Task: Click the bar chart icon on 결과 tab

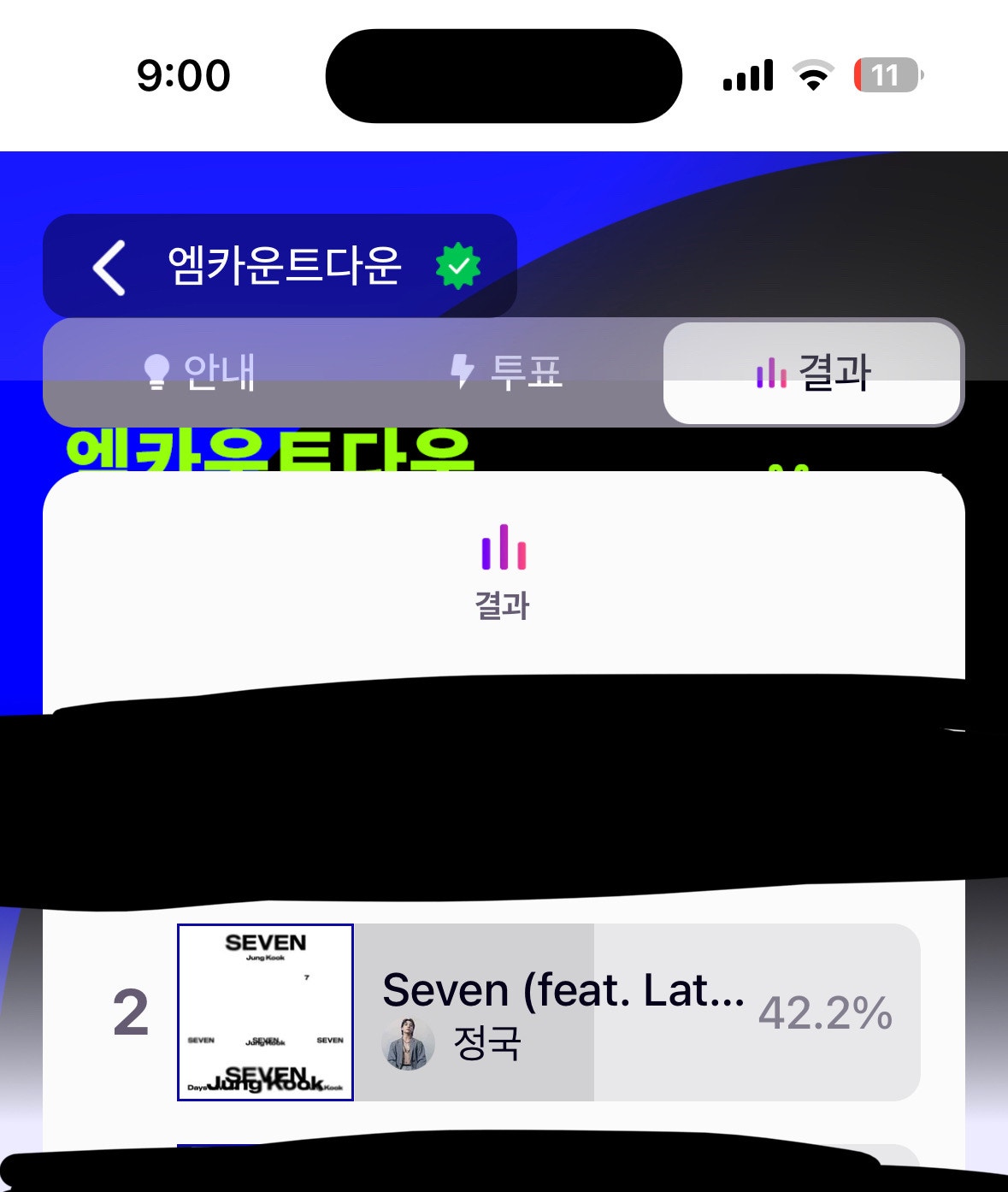Action: 772,374
